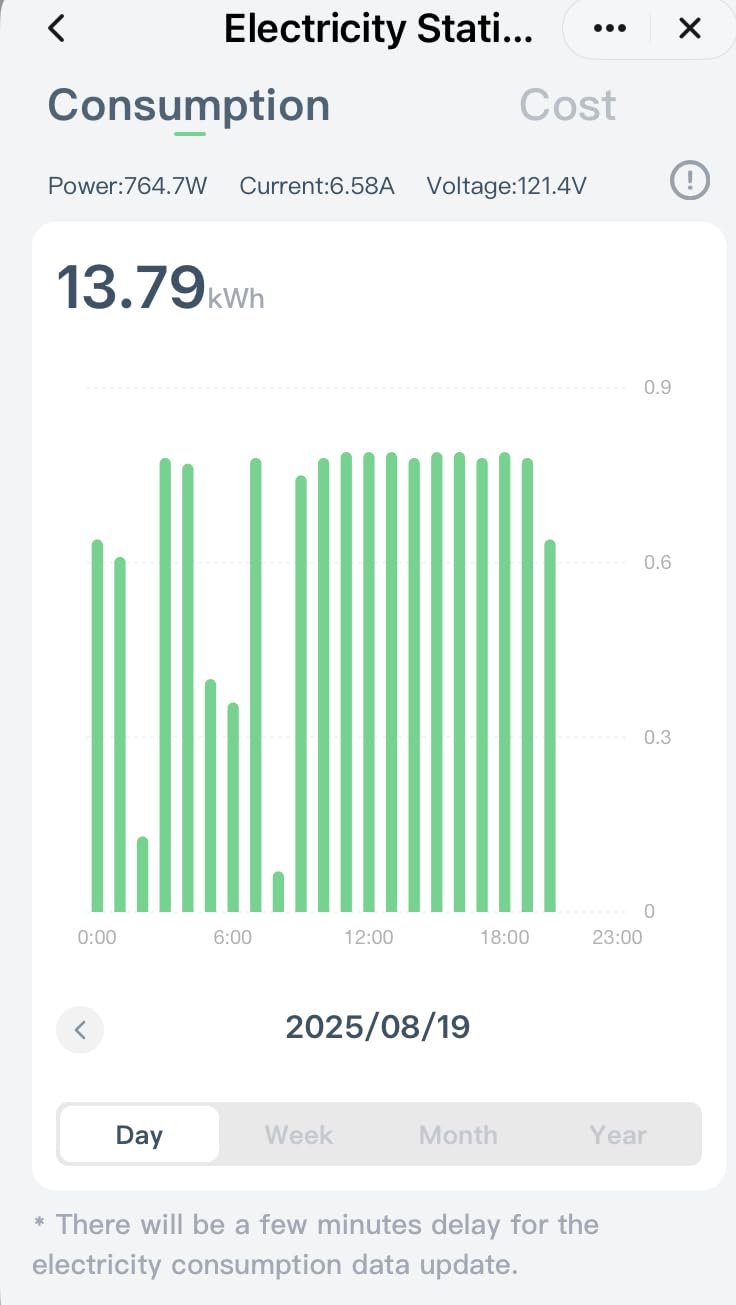This screenshot has width=736, height=1305.
Task: Open the three-dot more options menu
Action: pyautogui.click(x=609, y=29)
